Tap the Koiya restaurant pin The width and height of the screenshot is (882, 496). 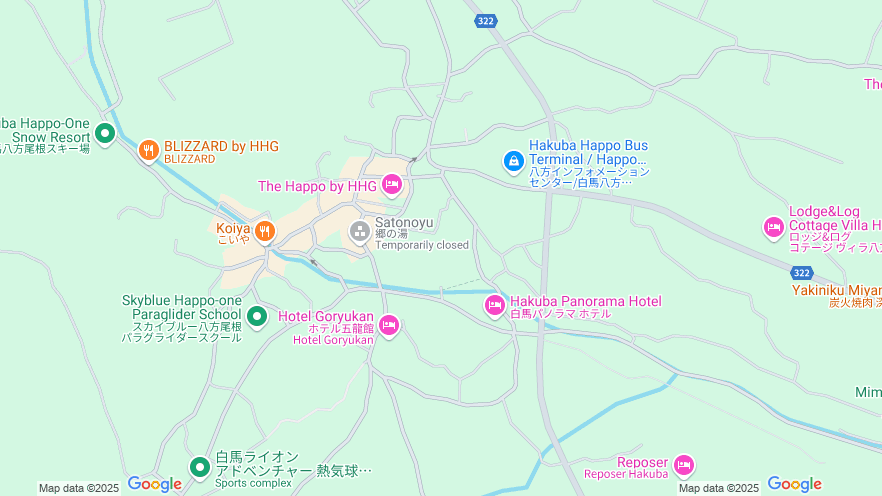264,232
